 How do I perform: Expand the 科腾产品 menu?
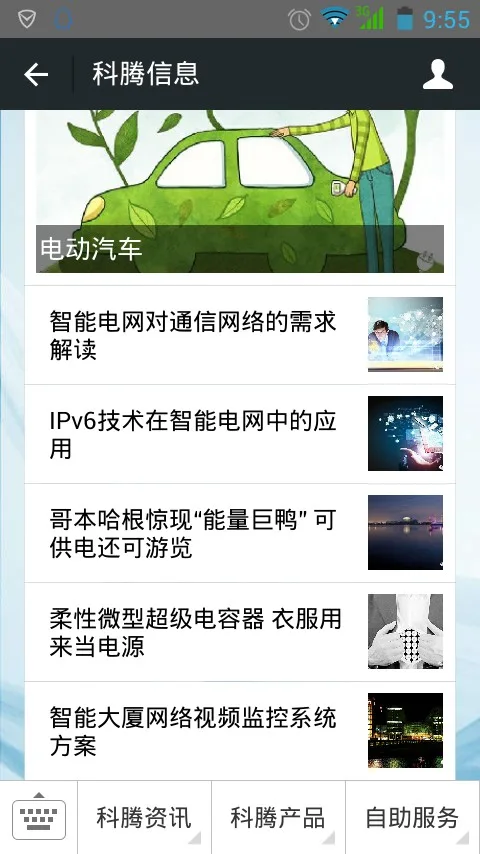(278, 818)
